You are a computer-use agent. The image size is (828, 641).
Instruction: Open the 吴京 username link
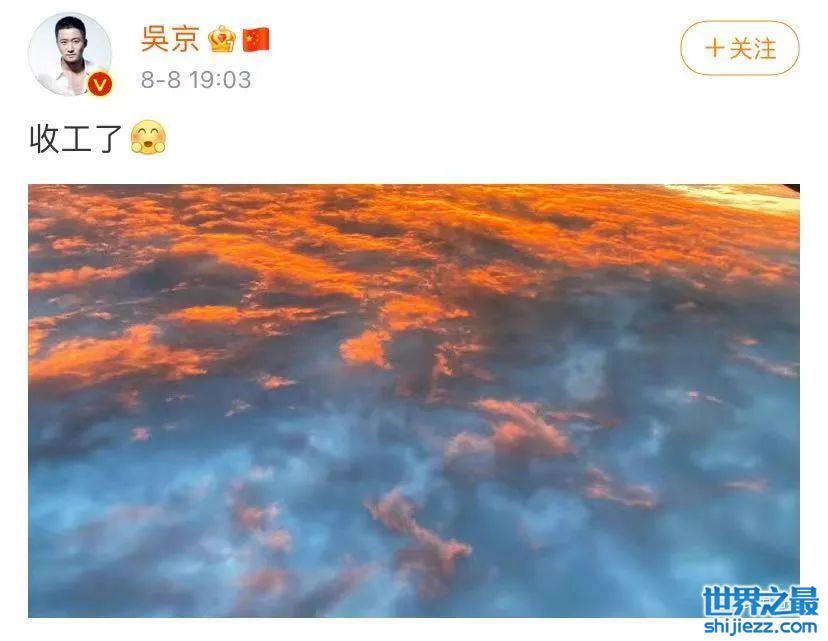pyautogui.click(x=169, y=39)
